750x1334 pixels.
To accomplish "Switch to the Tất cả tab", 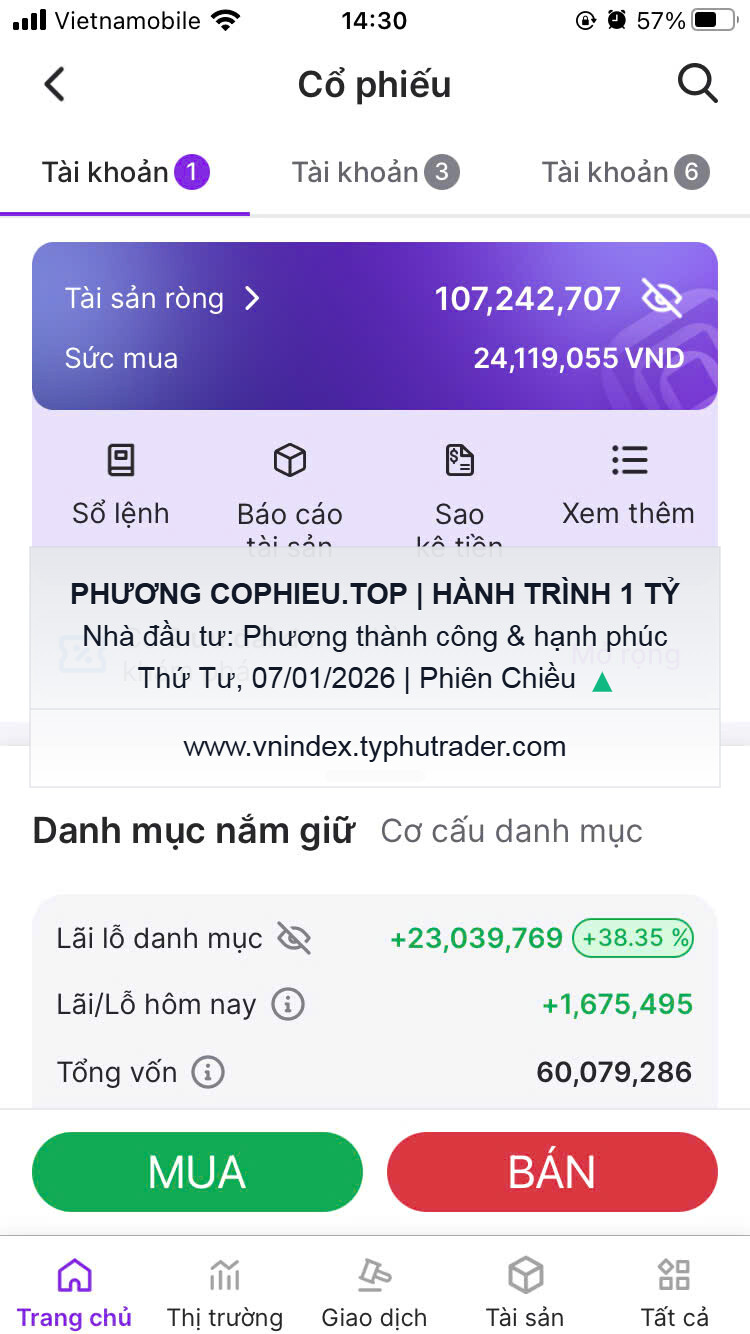I will [x=674, y=1292].
